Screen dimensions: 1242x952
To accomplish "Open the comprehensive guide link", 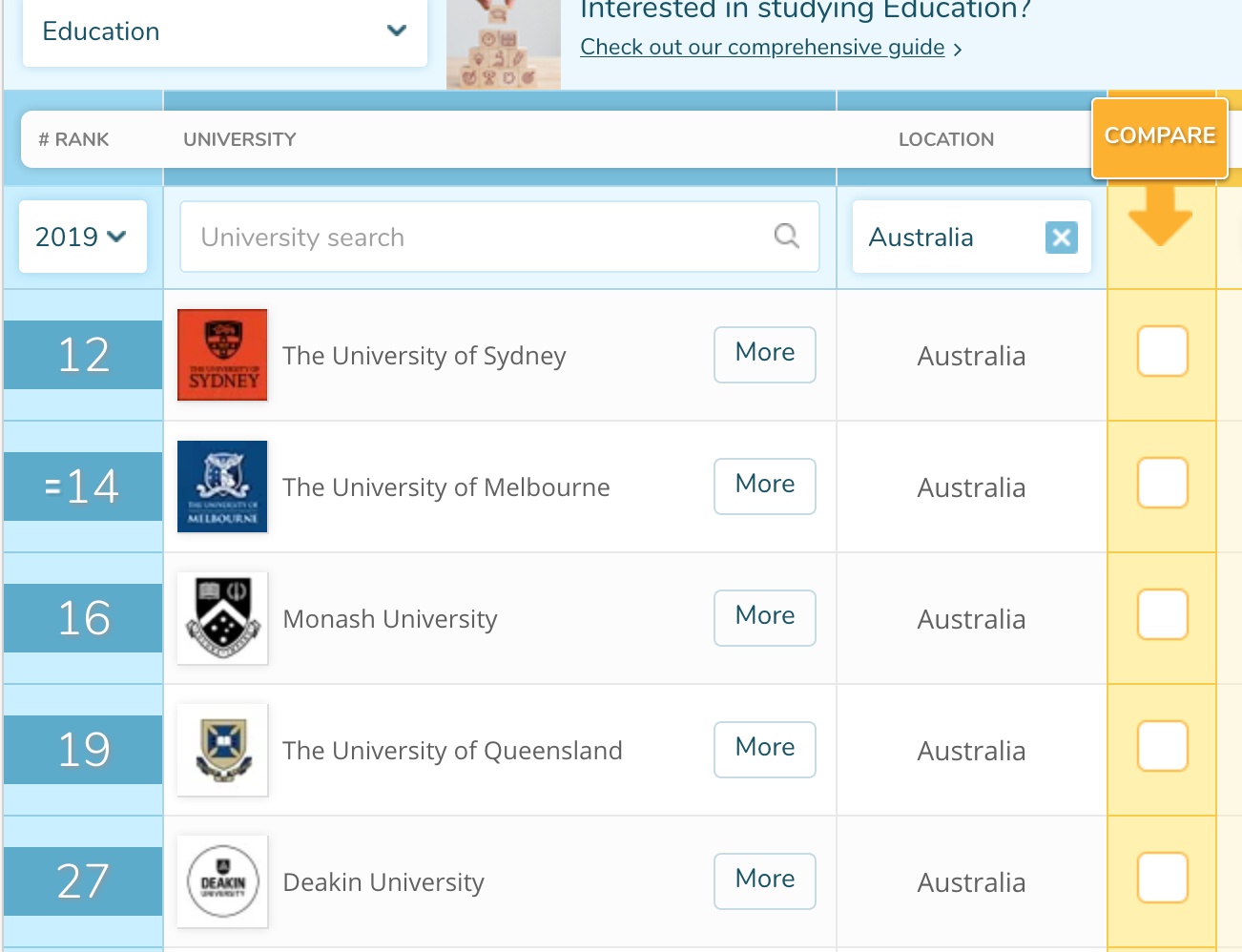I will click(762, 47).
